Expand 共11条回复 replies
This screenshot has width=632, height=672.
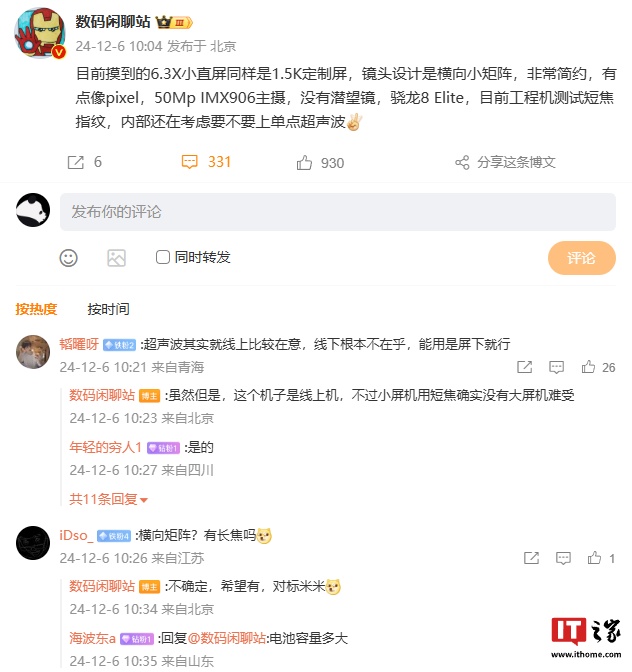pyautogui.click(x=108, y=498)
